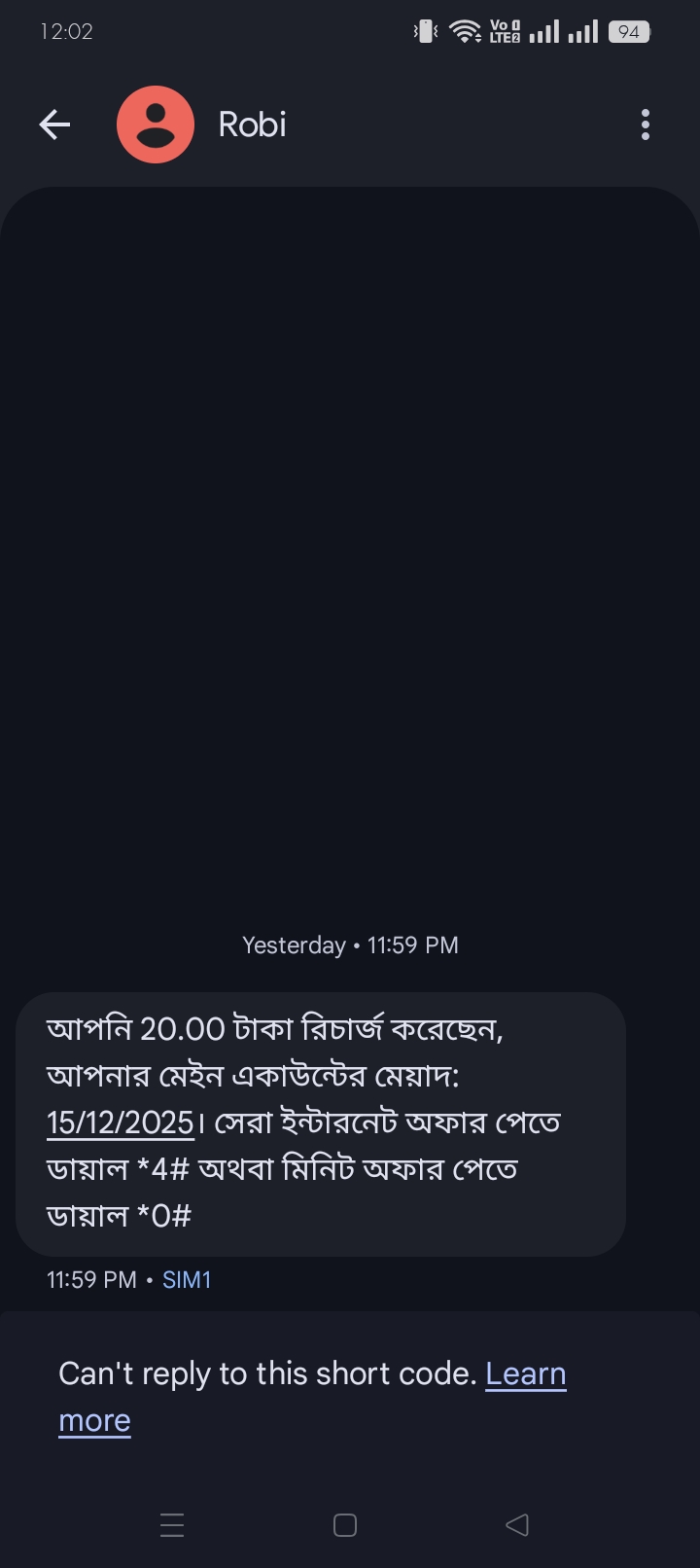Tap the underlined date 15/12/2025

coord(121,1123)
